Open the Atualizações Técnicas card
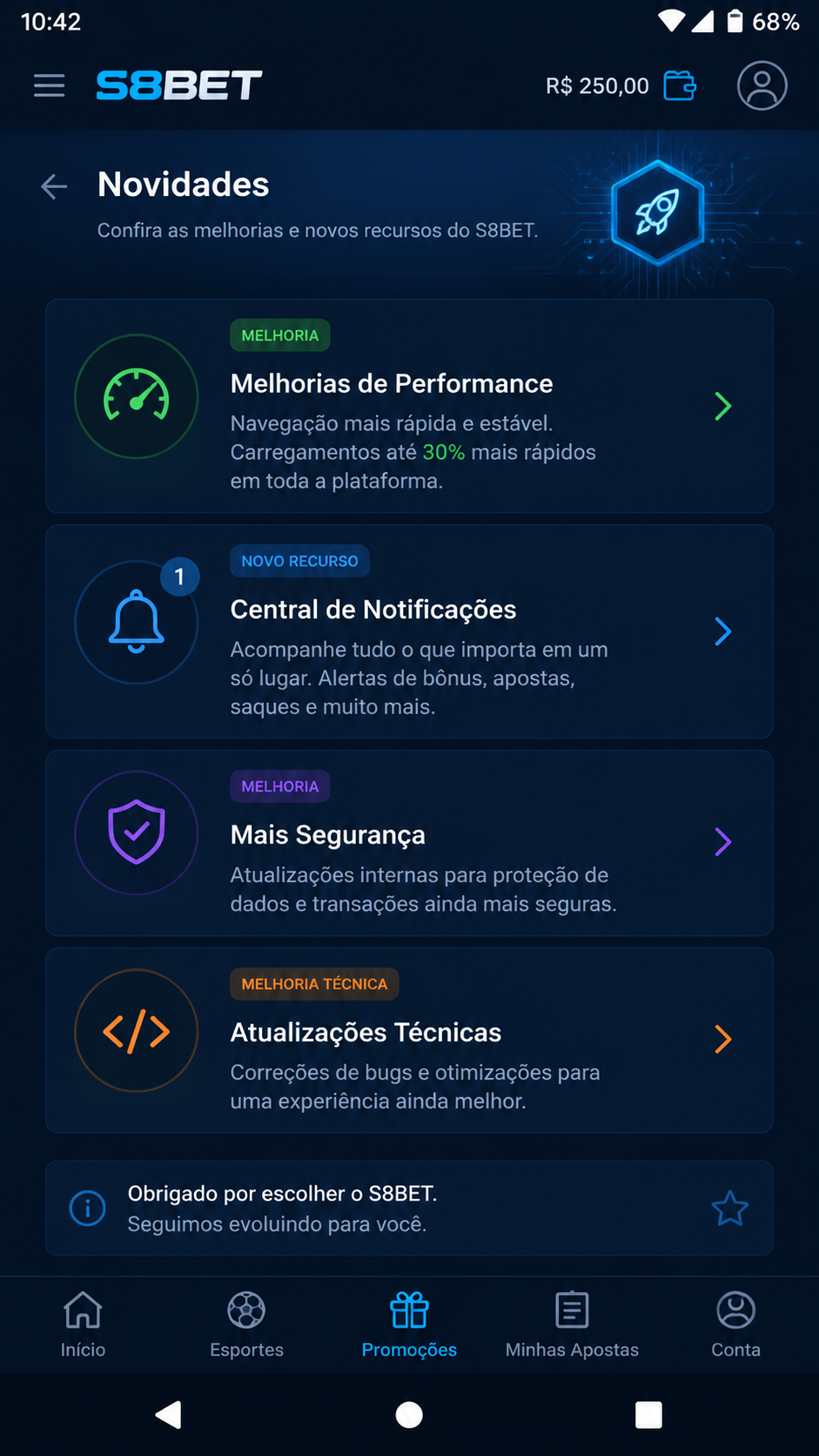Image resolution: width=819 pixels, height=1456 pixels. pos(409,1041)
